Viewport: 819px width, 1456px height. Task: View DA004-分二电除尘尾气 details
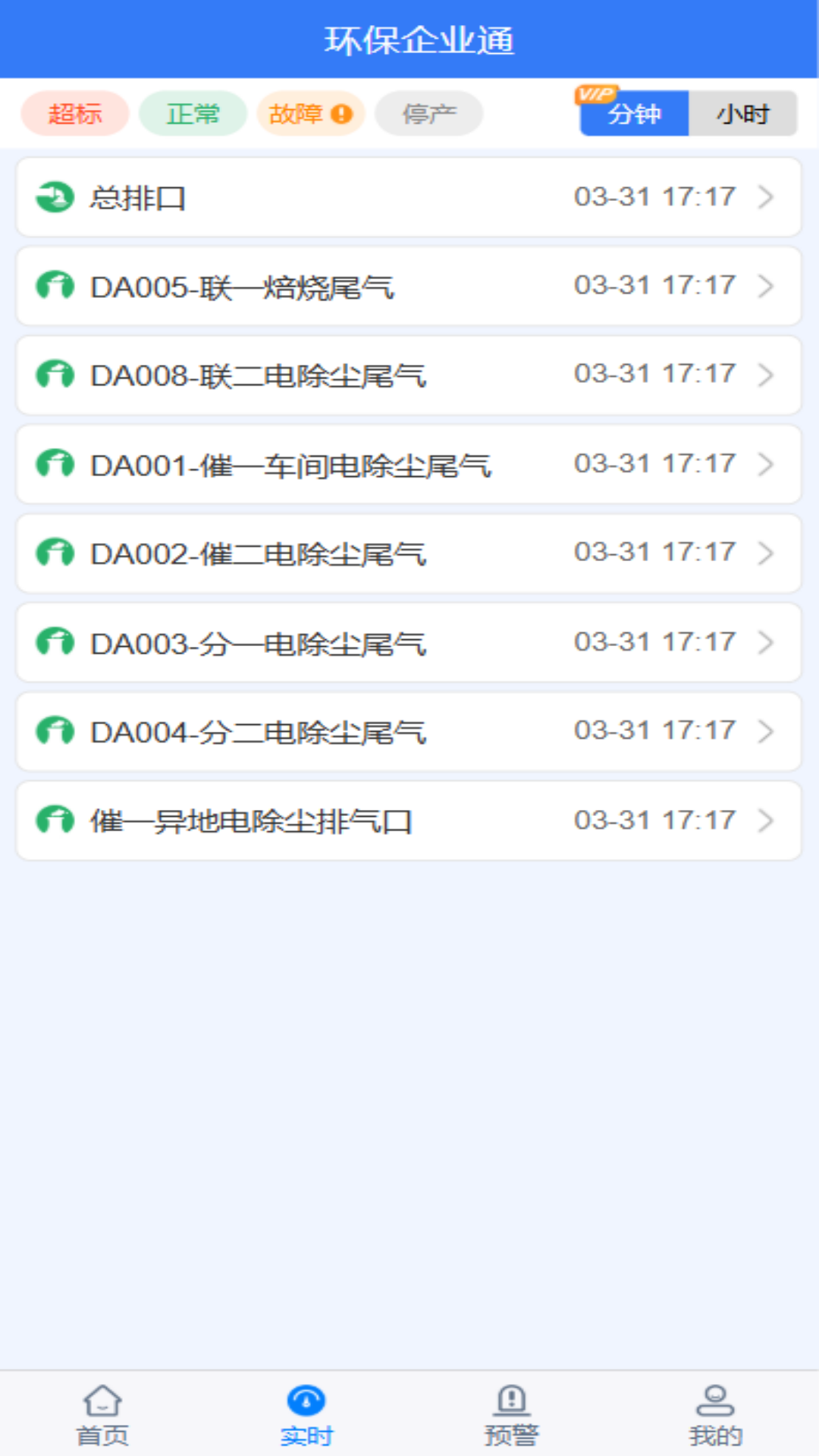pos(409,732)
